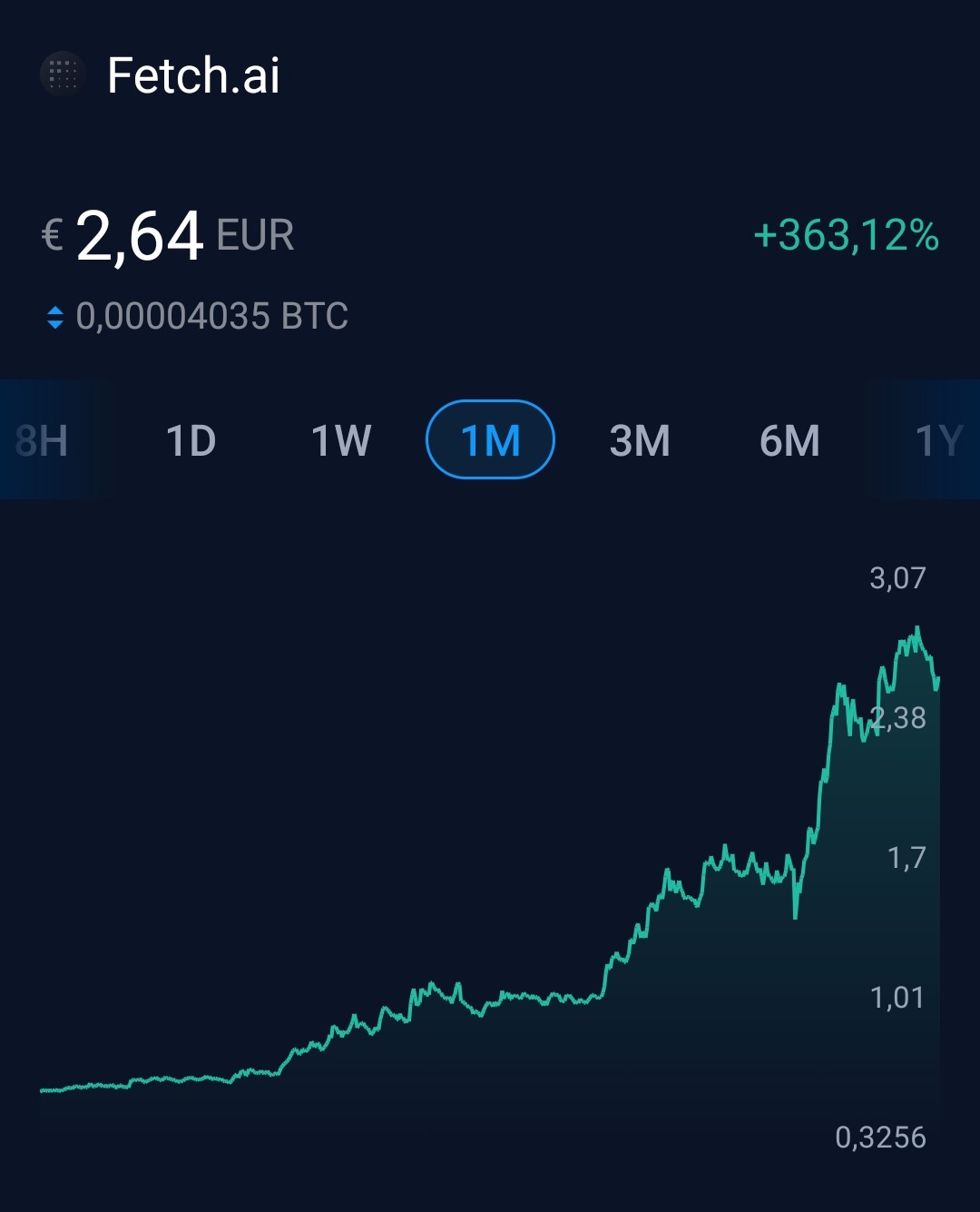
Task: View the 1Y price history
Action: 938,441
